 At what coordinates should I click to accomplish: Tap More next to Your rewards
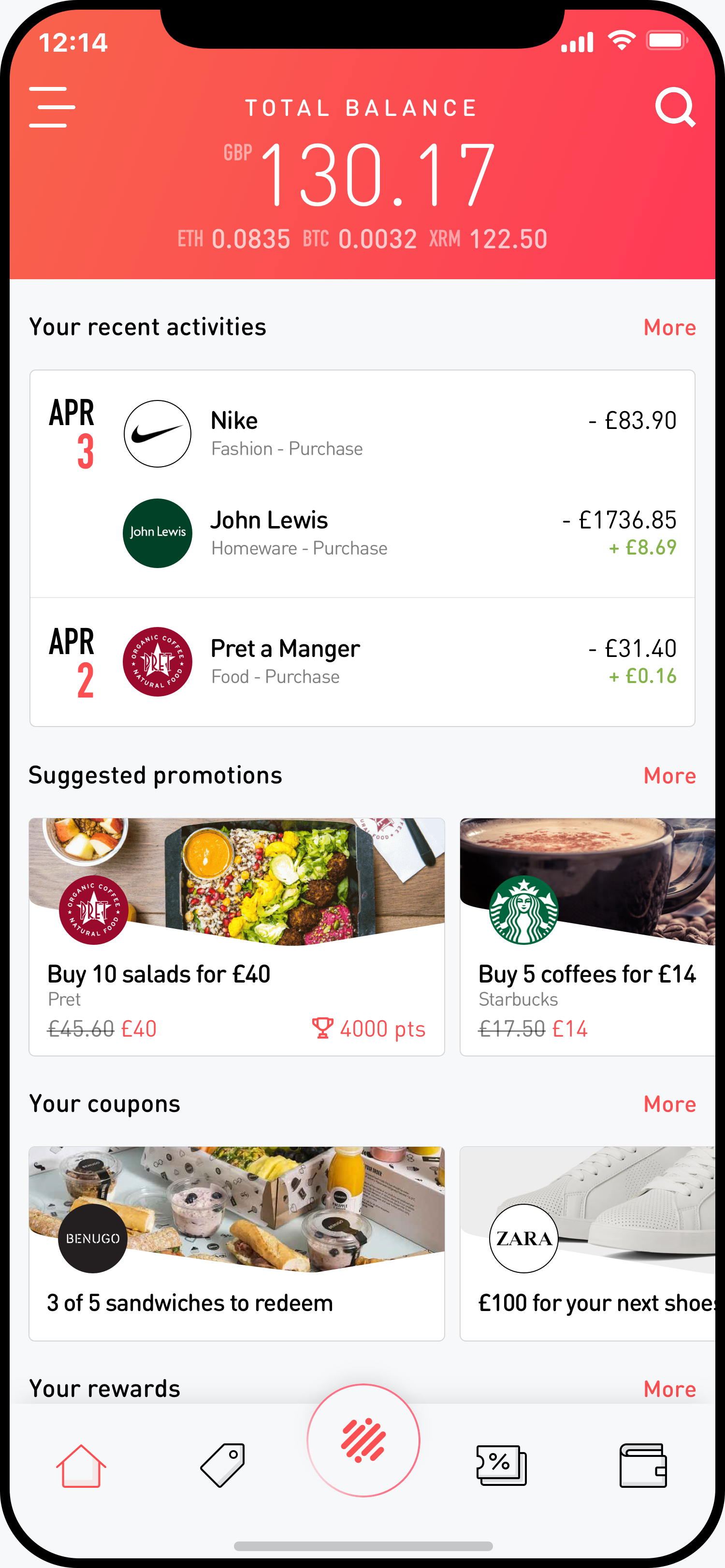(669, 1389)
